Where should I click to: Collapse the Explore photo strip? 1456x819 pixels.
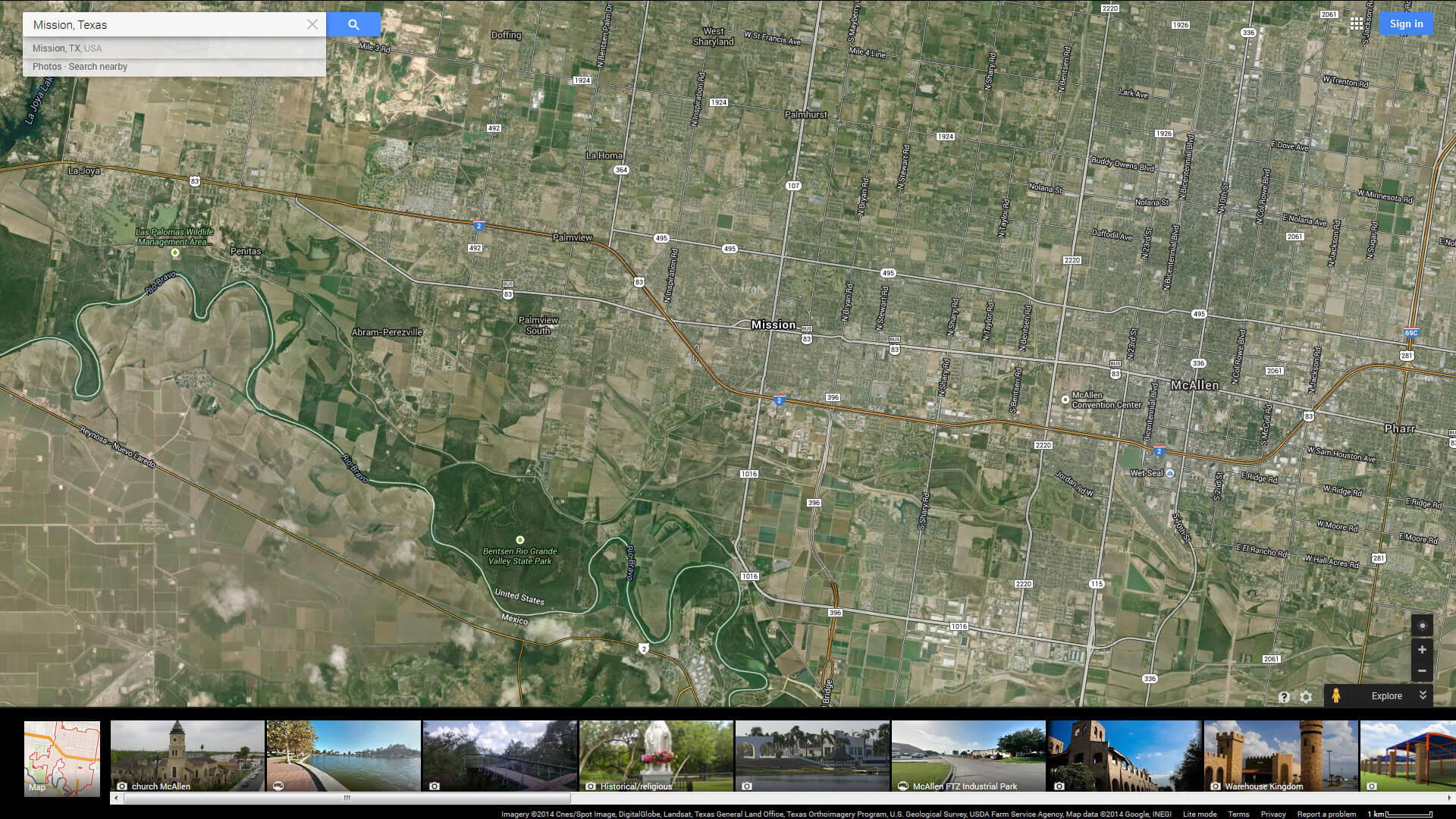(x=1423, y=695)
